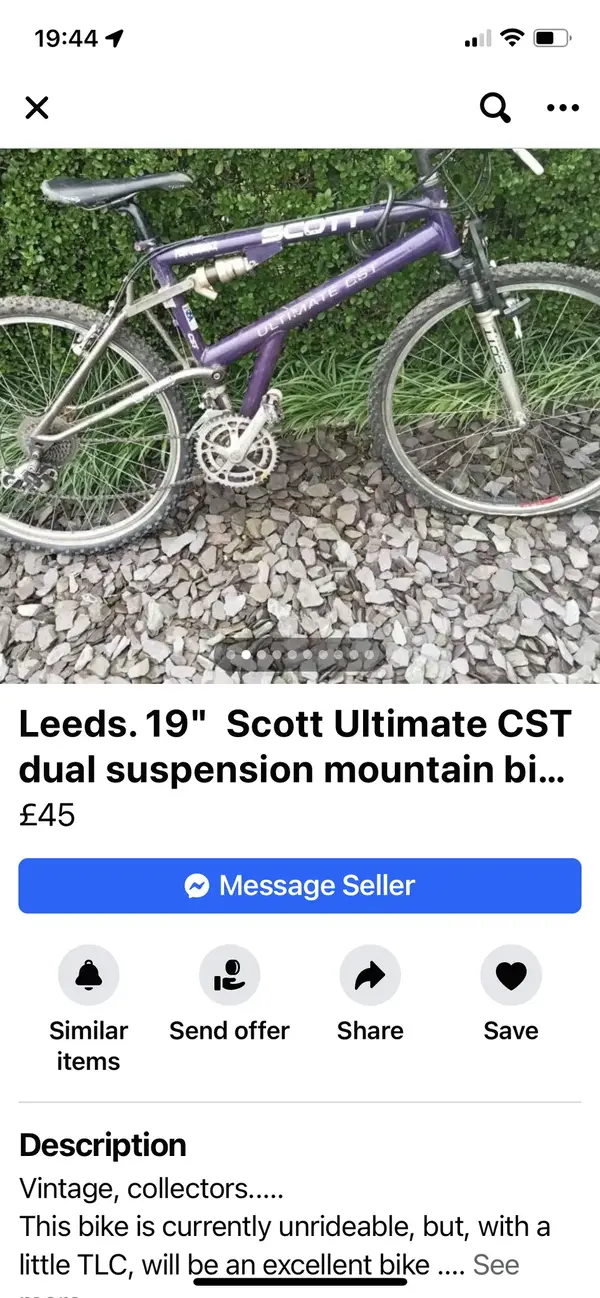Save the listing with the heart
The width and height of the screenshot is (600, 1298).
click(510, 975)
